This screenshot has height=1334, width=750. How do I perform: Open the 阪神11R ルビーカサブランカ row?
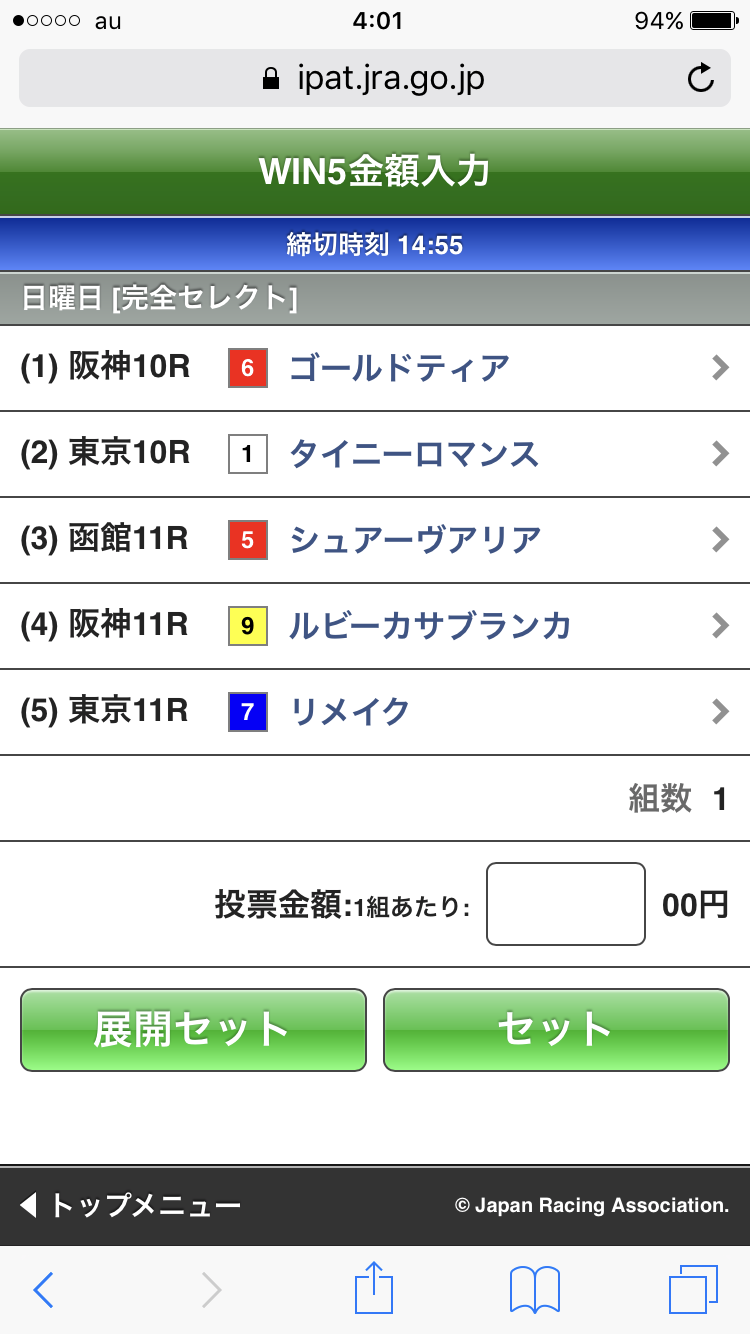coord(375,626)
